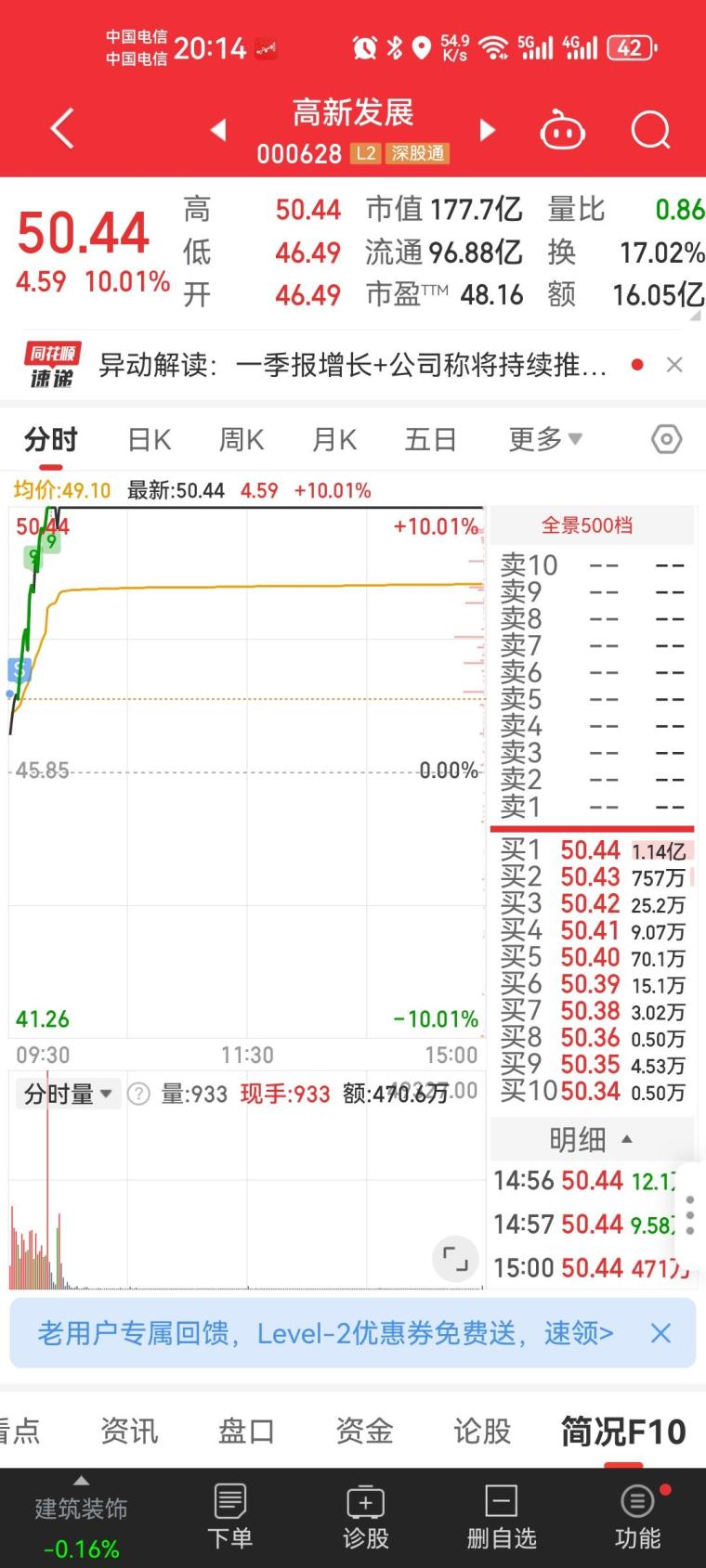Expand the chart to fullscreen

click(x=455, y=1259)
